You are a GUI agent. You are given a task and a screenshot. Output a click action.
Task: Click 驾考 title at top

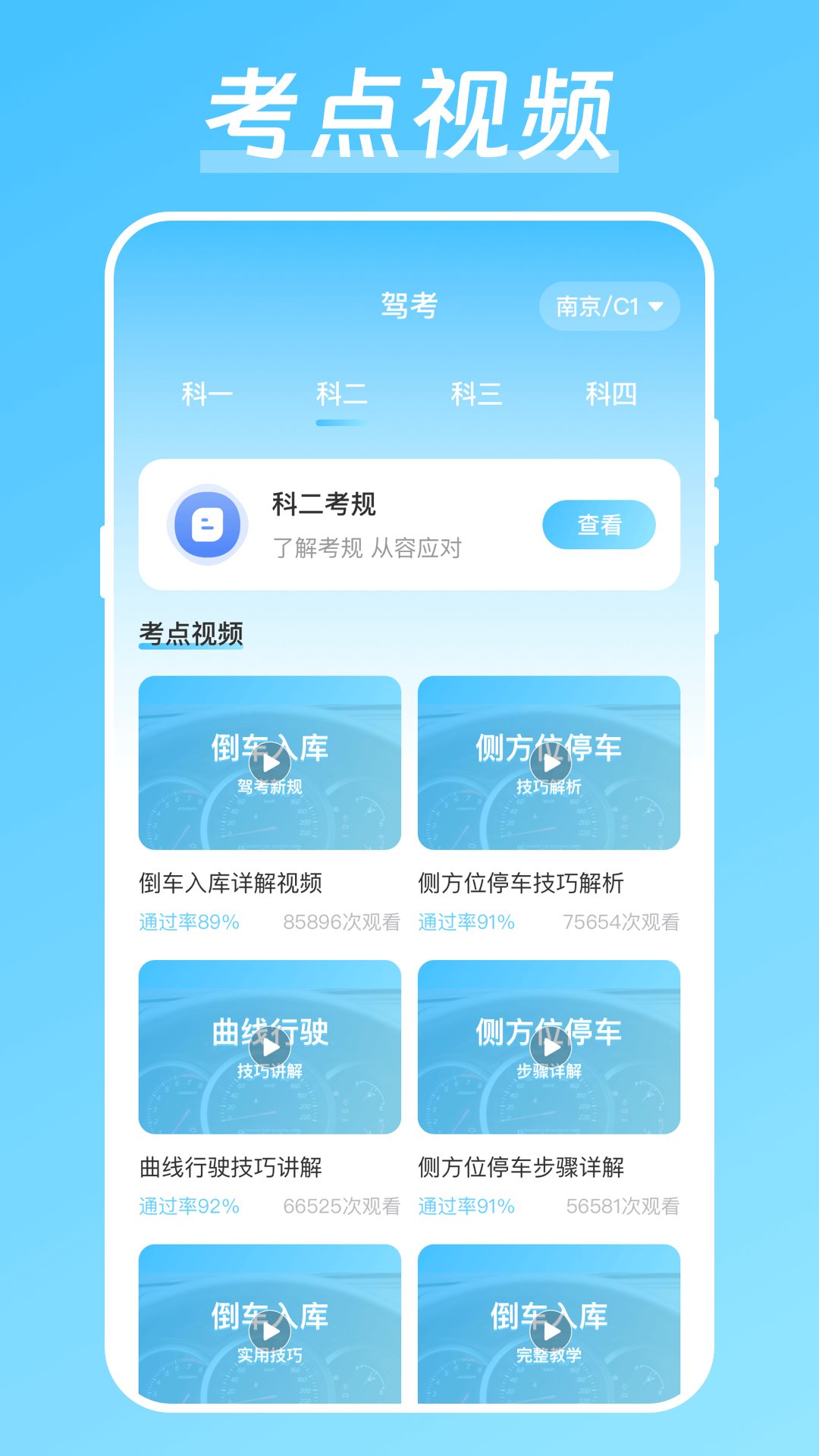pos(408,306)
